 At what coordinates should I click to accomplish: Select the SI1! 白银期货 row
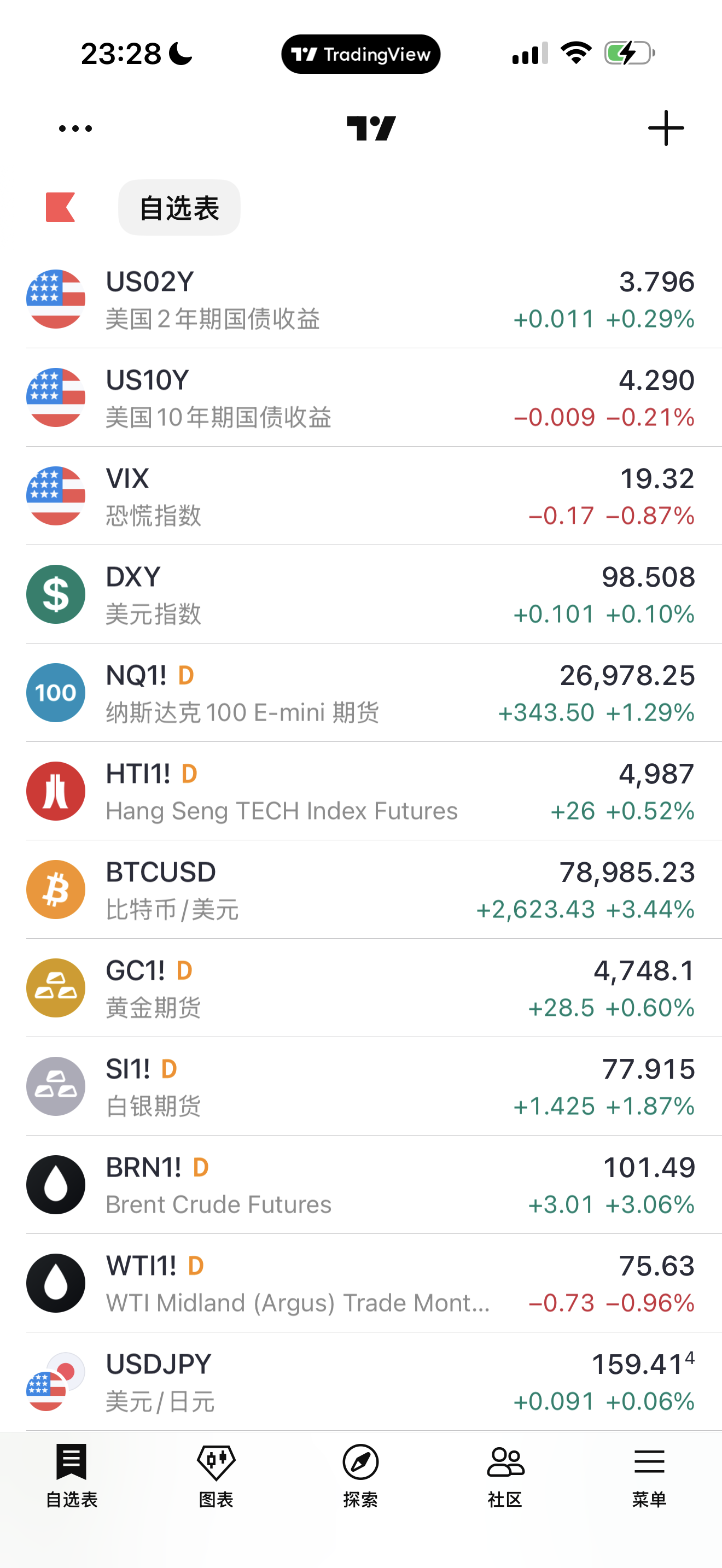[x=360, y=1086]
